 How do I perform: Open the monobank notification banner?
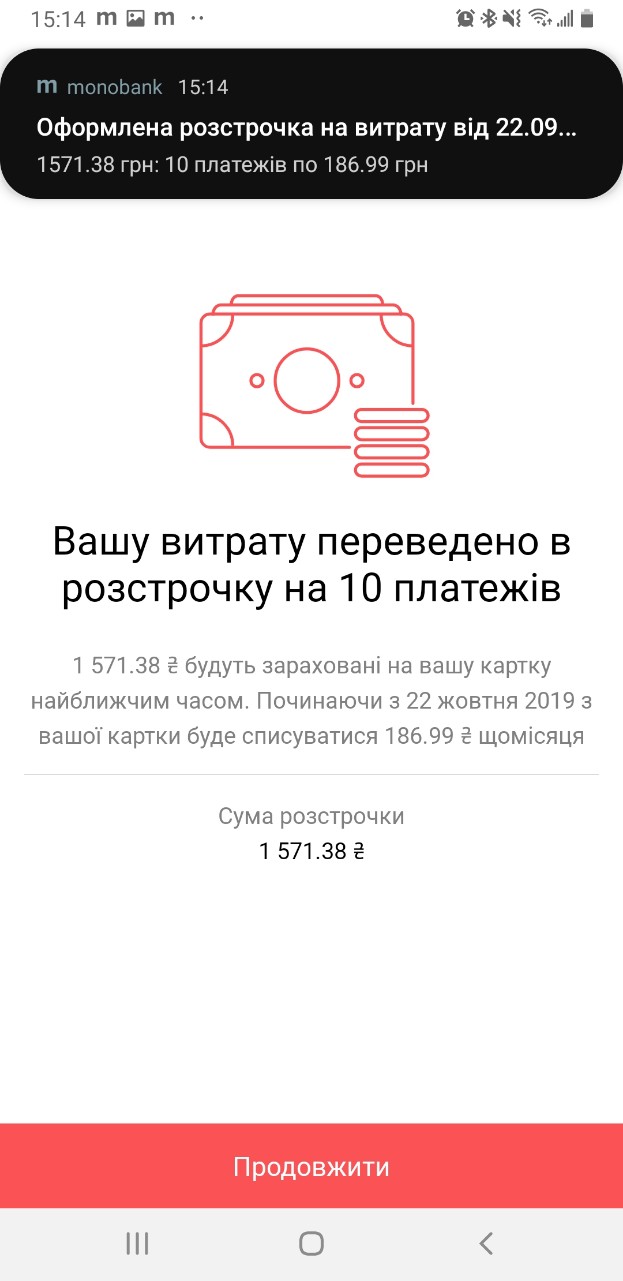(x=311, y=125)
